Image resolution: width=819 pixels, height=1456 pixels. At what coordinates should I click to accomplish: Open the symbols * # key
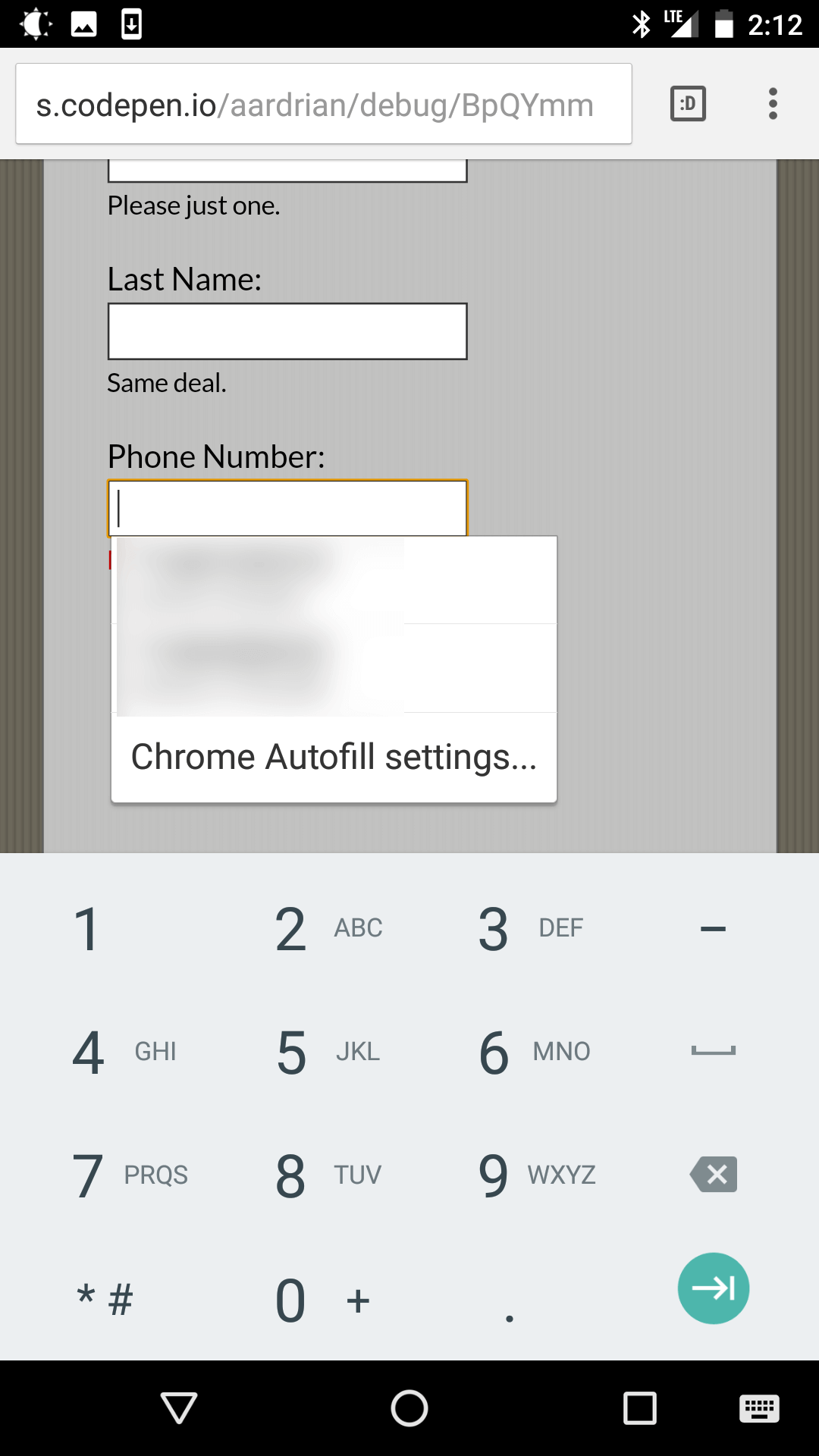pos(105,1298)
